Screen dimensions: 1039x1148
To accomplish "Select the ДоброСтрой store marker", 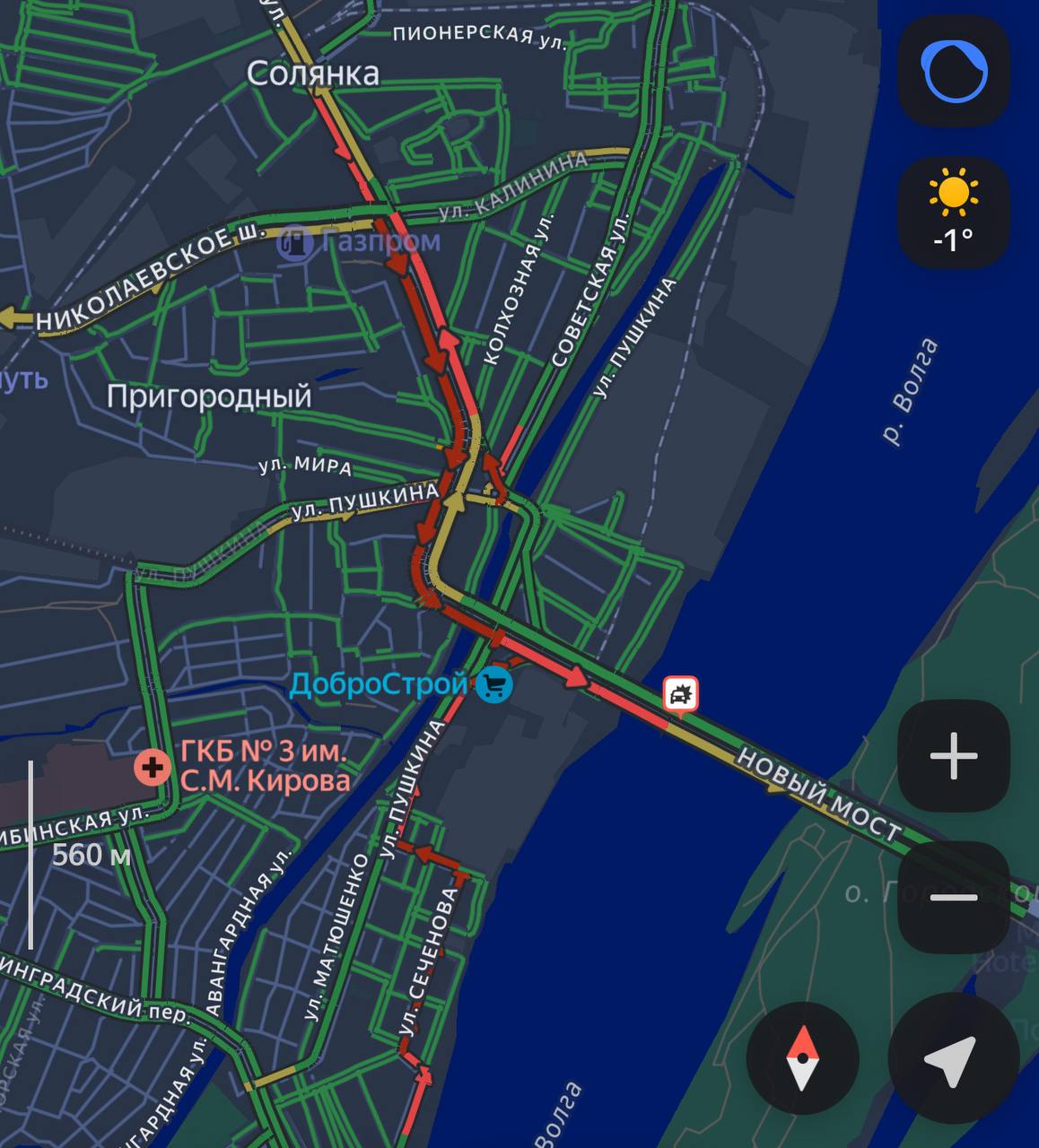I will 493,686.
